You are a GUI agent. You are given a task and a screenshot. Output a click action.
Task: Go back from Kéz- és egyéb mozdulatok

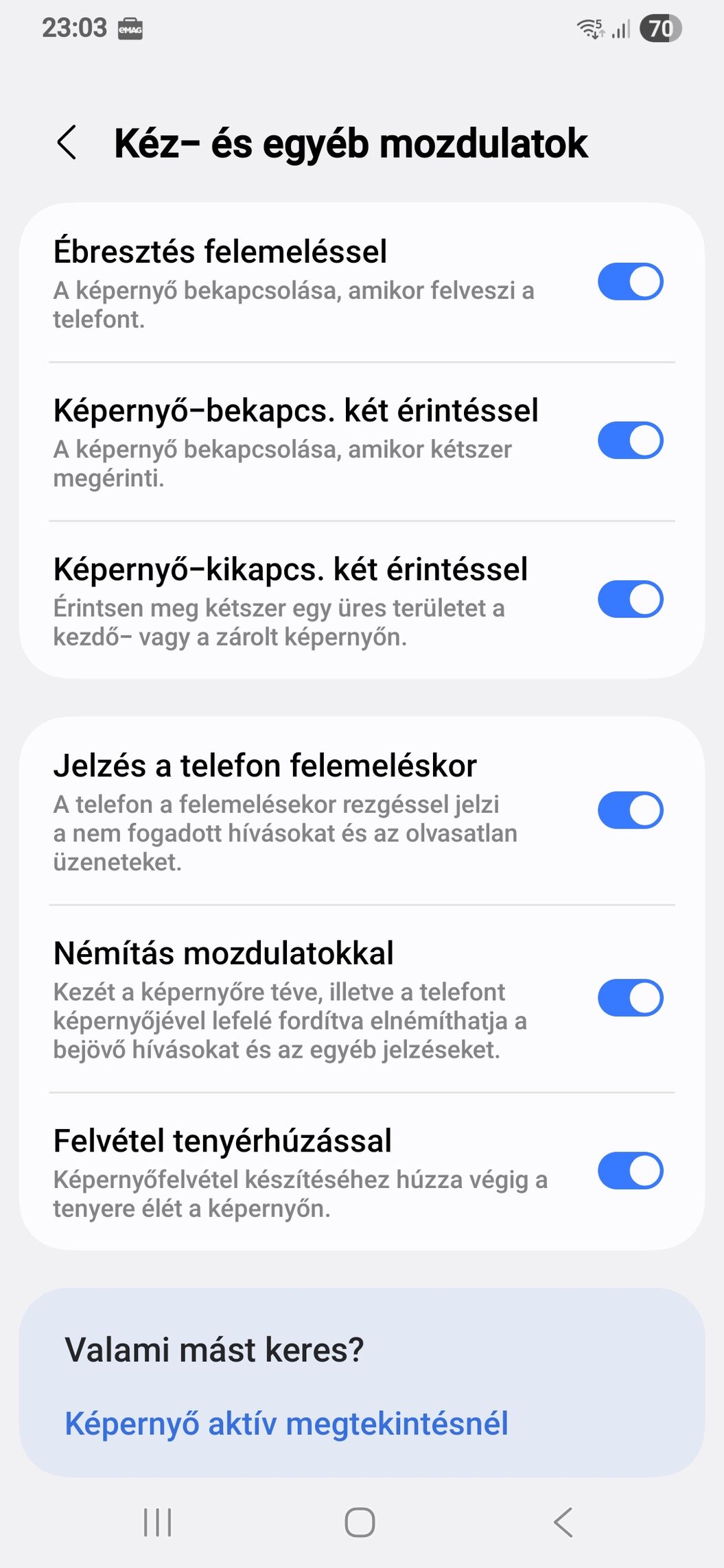[67, 143]
